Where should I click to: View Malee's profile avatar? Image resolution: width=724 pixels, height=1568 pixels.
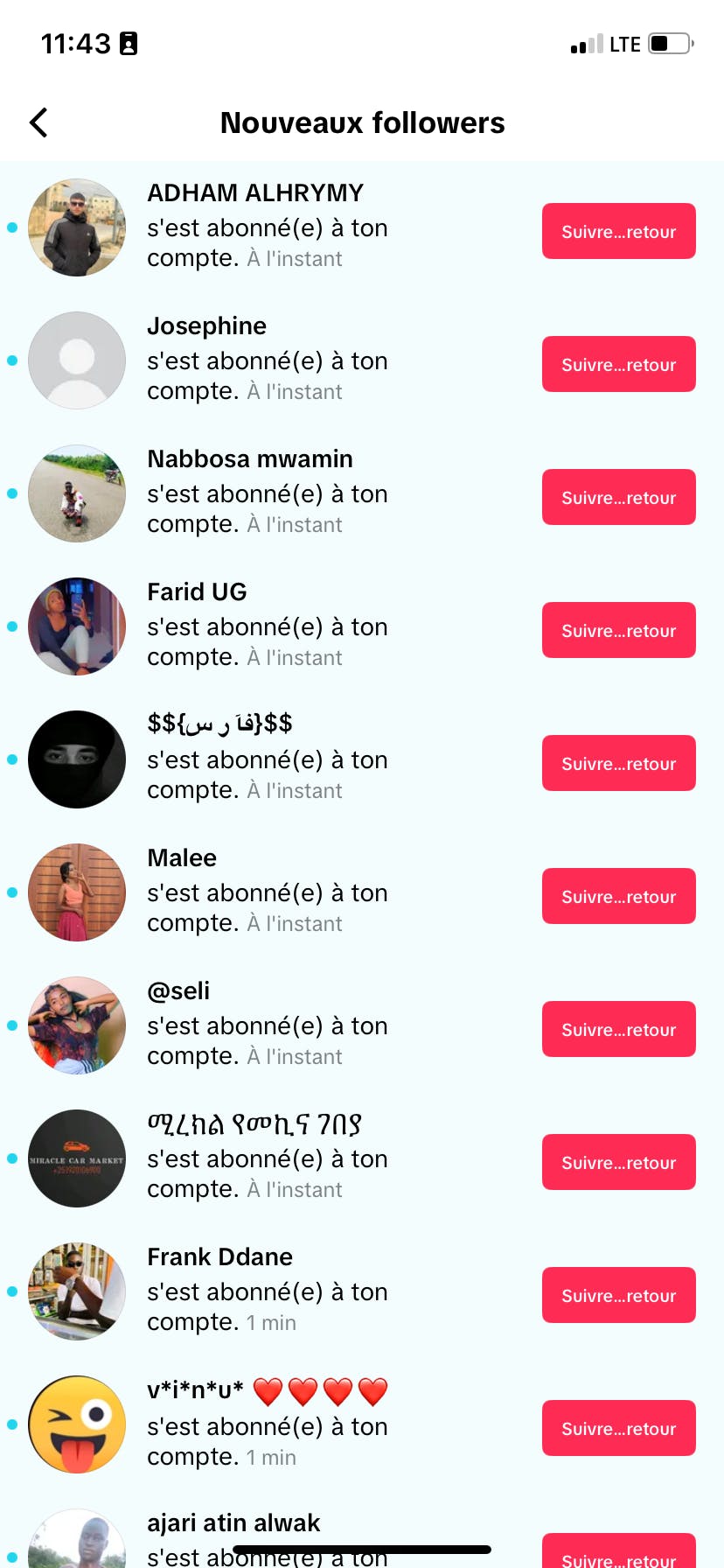[x=77, y=892]
